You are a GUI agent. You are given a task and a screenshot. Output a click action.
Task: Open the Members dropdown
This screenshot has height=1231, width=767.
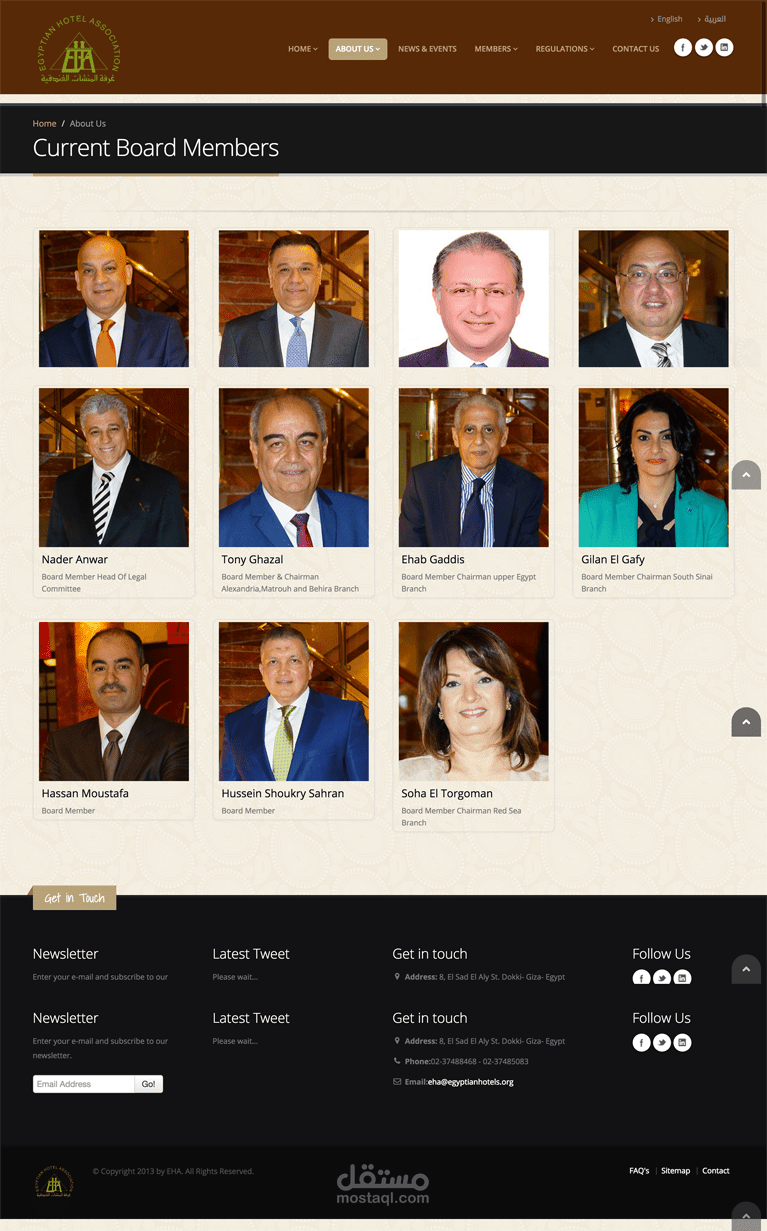[496, 49]
